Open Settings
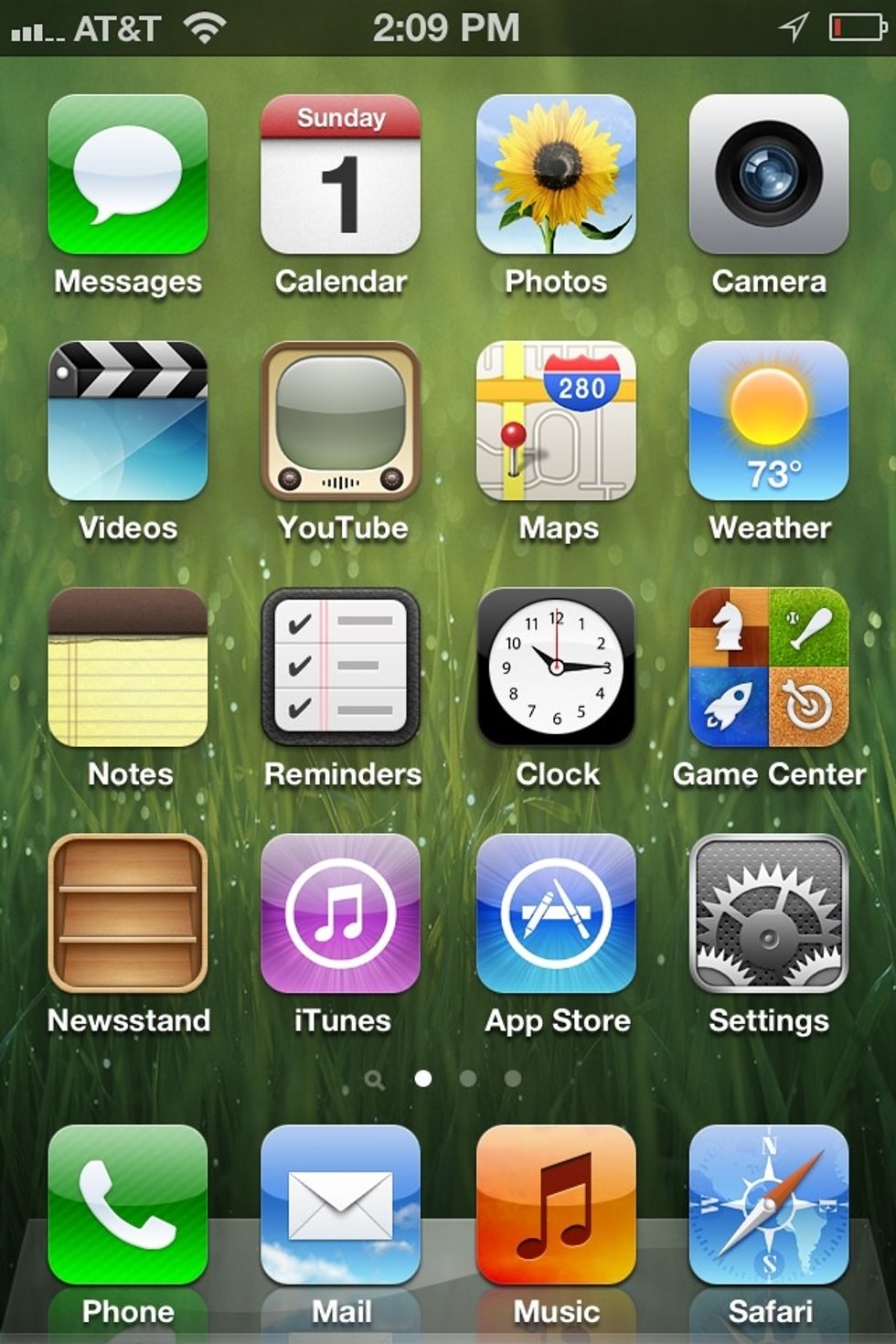Image resolution: width=896 pixels, height=1344 pixels. coord(769,913)
